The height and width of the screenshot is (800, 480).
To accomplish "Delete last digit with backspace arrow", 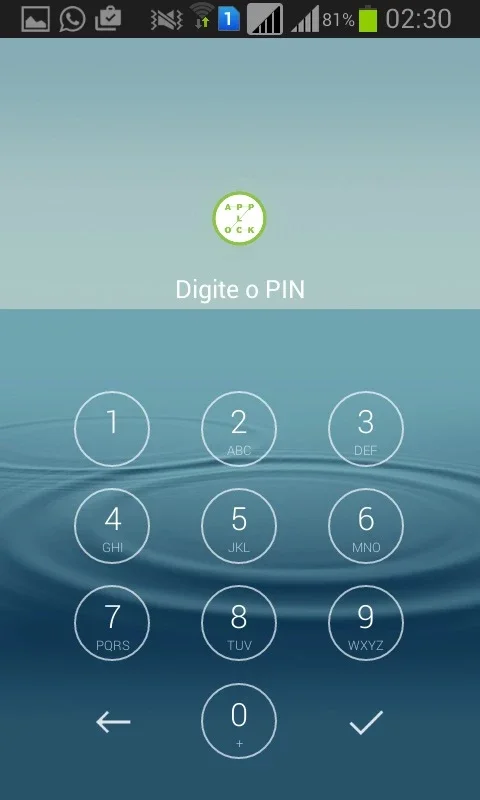I will [113, 722].
